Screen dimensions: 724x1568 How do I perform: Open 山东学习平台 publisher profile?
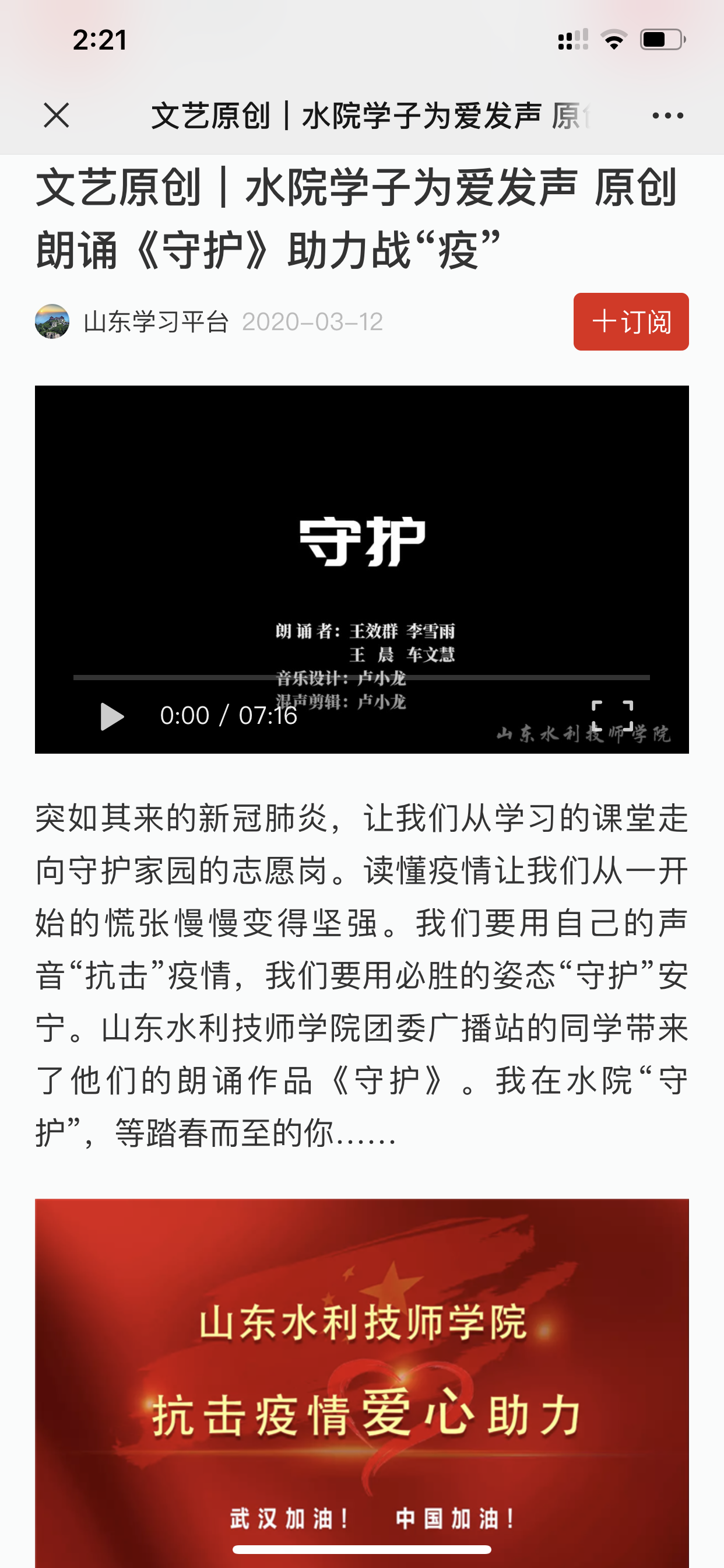tap(155, 322)
